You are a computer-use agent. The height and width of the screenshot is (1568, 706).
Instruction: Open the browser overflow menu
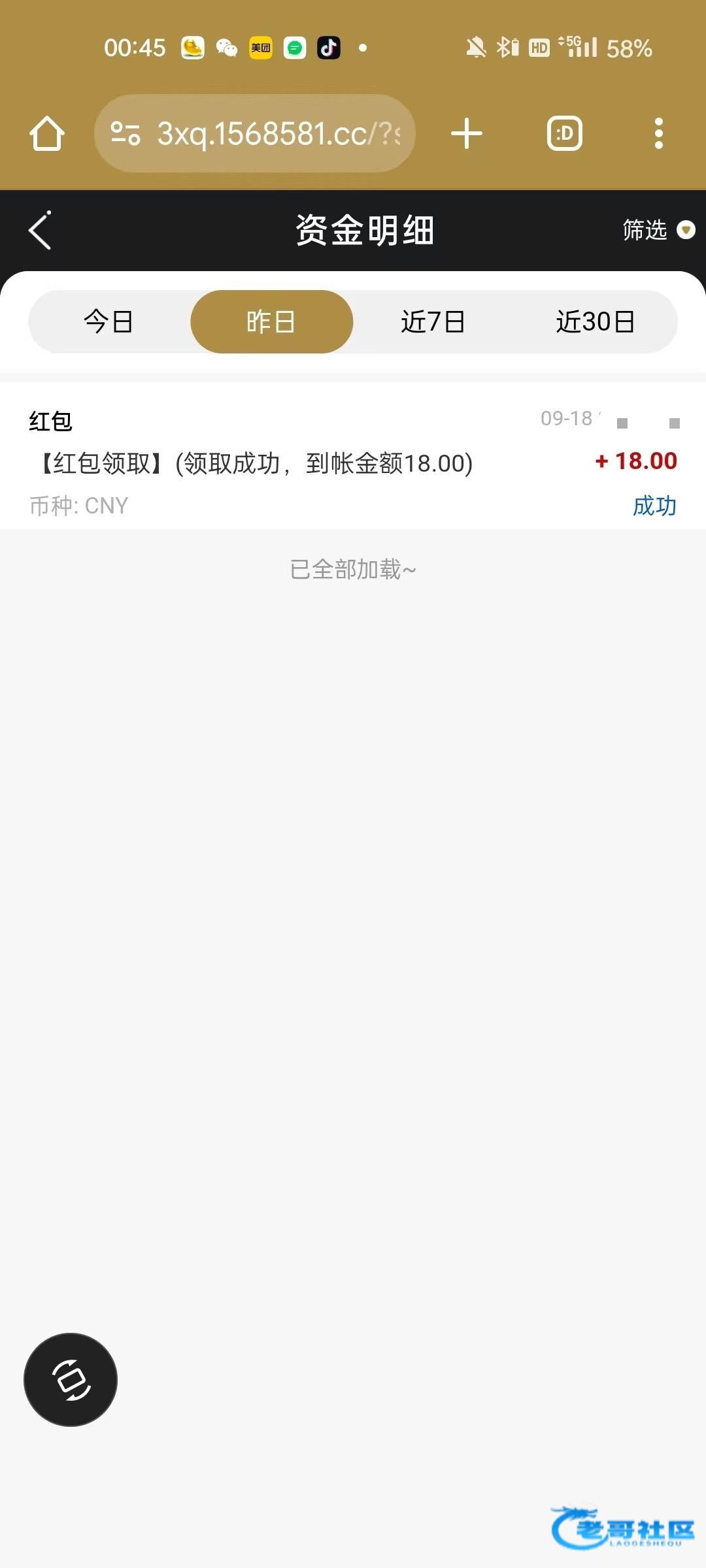pyautogui.click(x=658, y=134)
